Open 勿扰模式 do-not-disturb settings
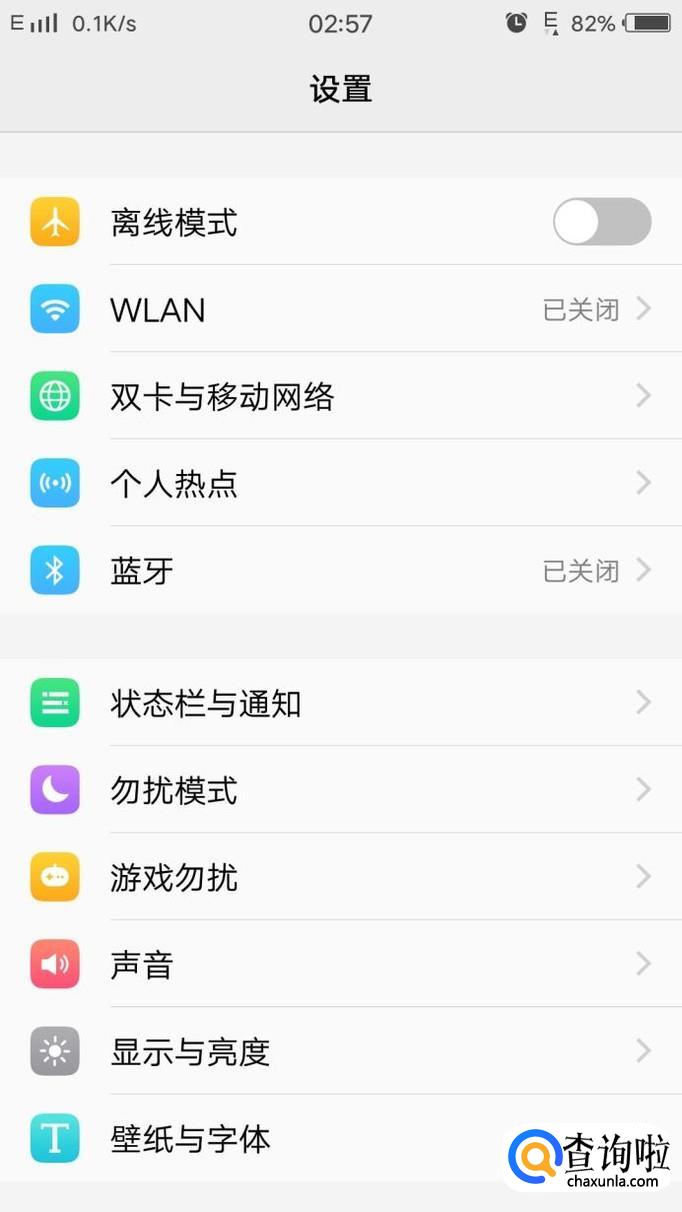682x1212 pixels. [x=340, y=790]
